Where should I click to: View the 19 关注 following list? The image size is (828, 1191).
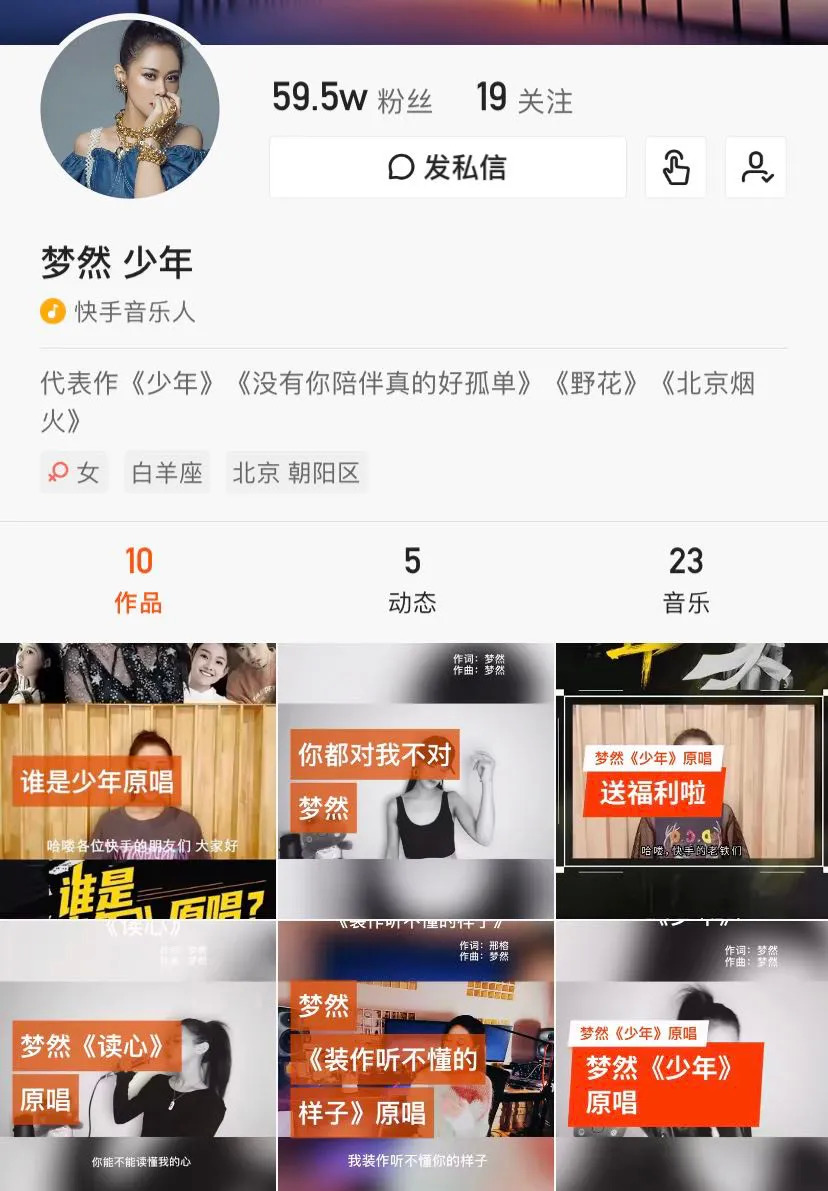click(x=524, y=96)
